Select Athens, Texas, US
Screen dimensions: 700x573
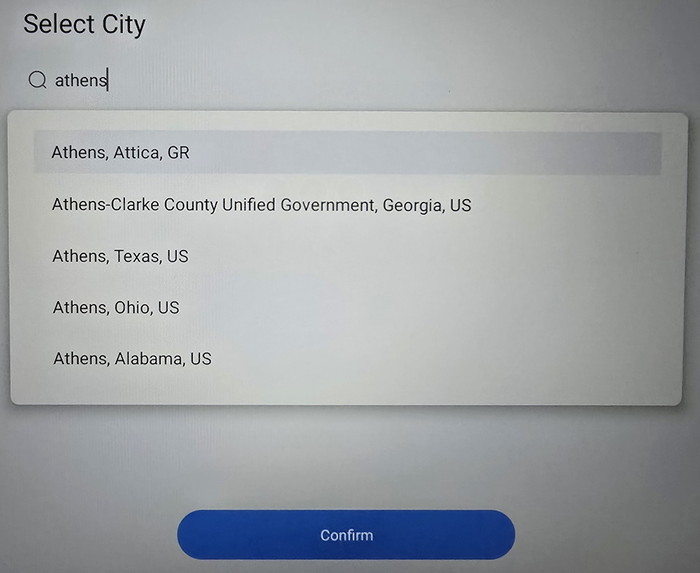[120, 256]
